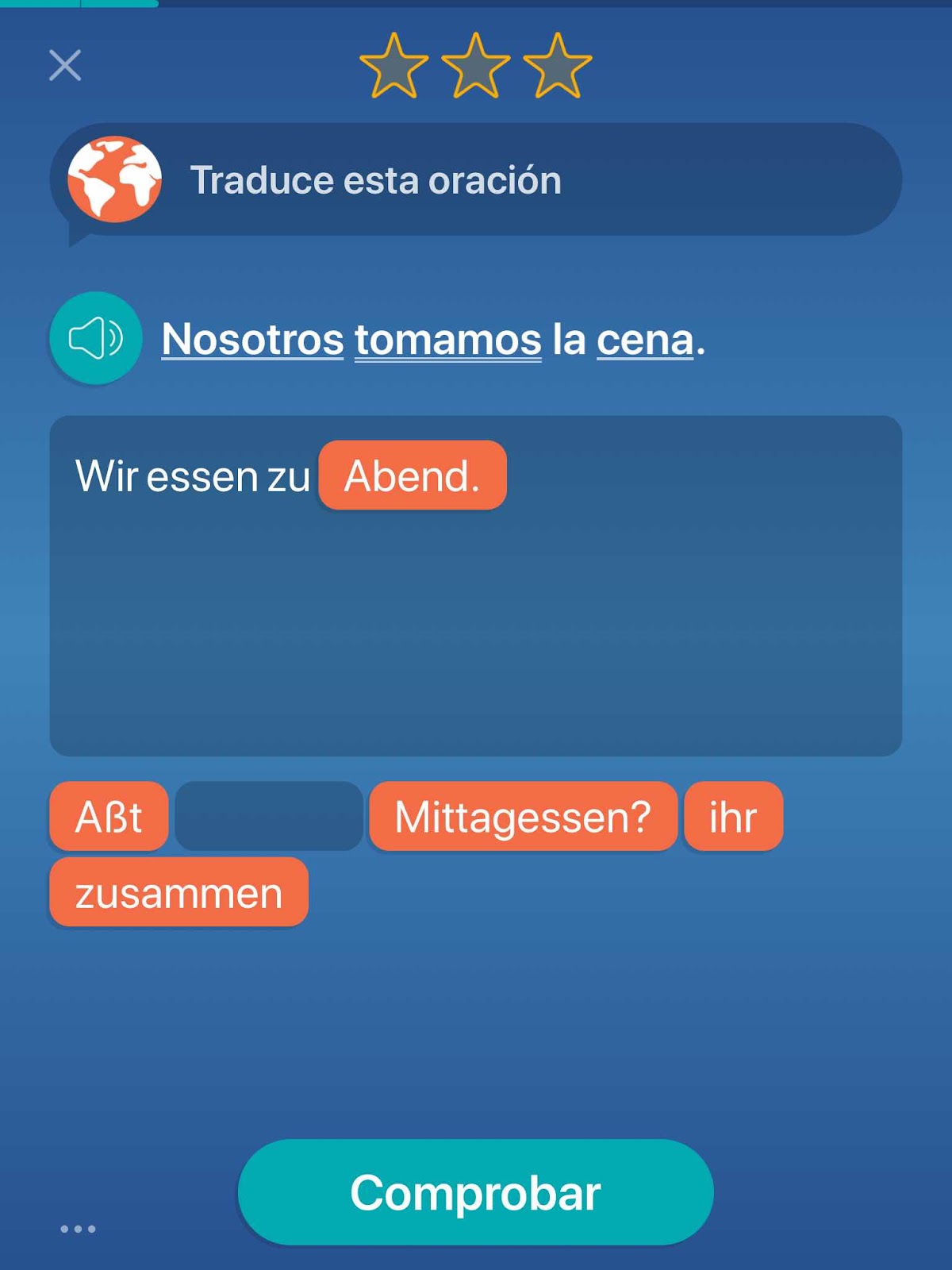
Task: Add the ihr word chip
Action: point(733,816)
